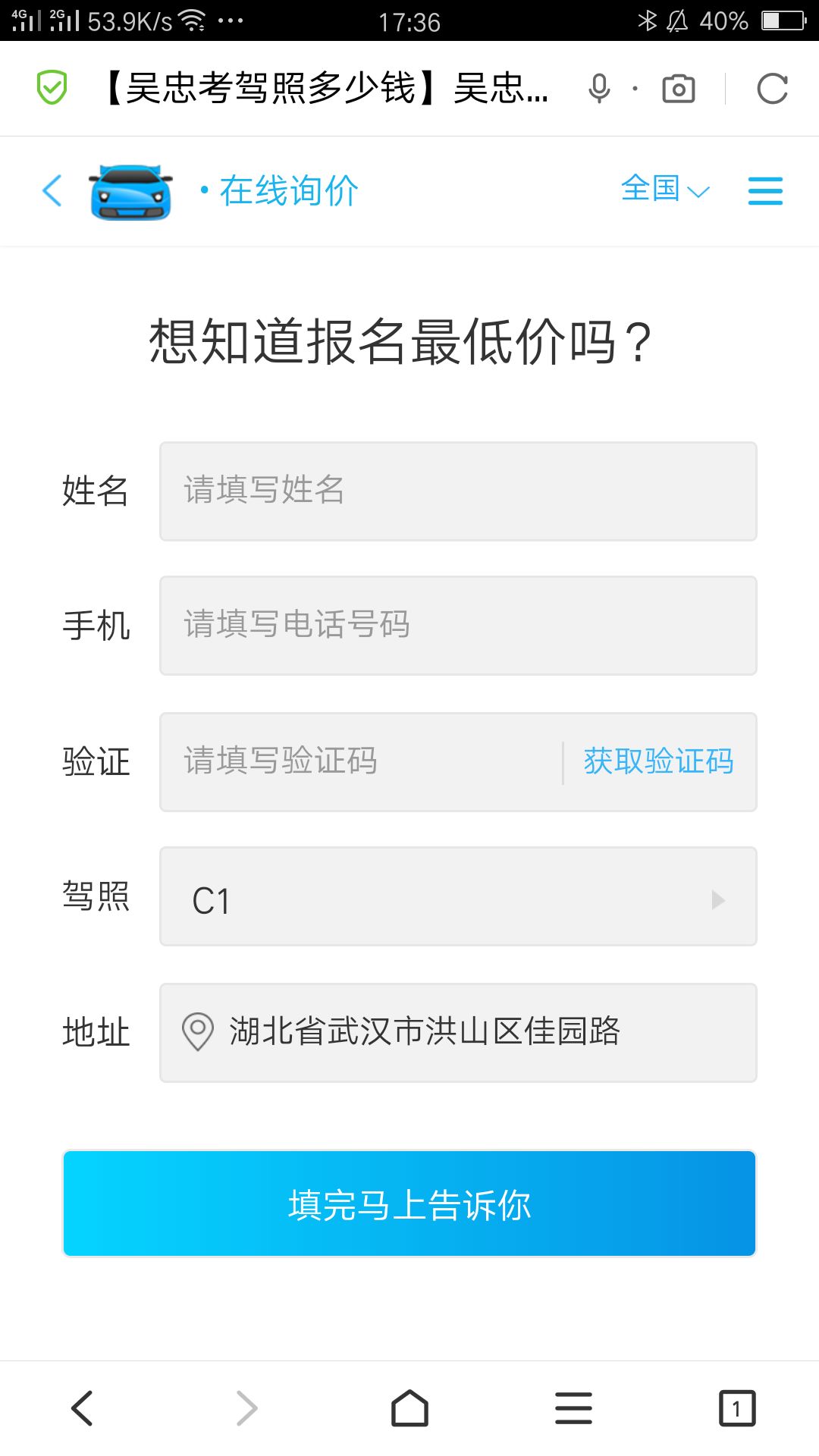Tap the page back arrow beside car logo
Image resolution: width=819 pixels, height=1456 pixels.
pos(52,190)
